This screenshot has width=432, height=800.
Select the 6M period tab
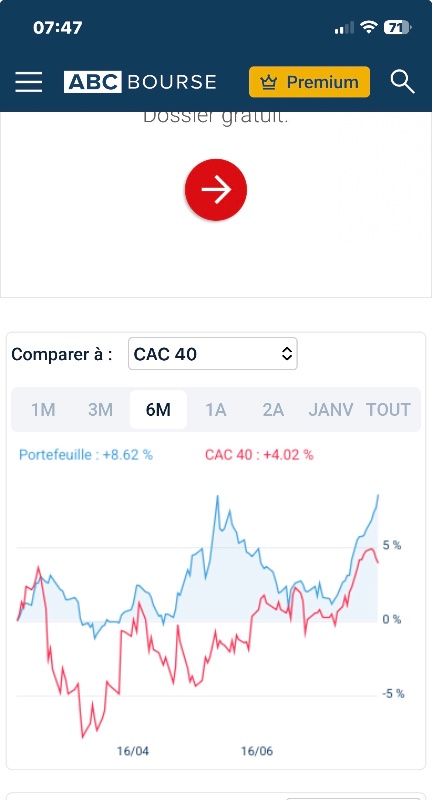coord(158,410)
